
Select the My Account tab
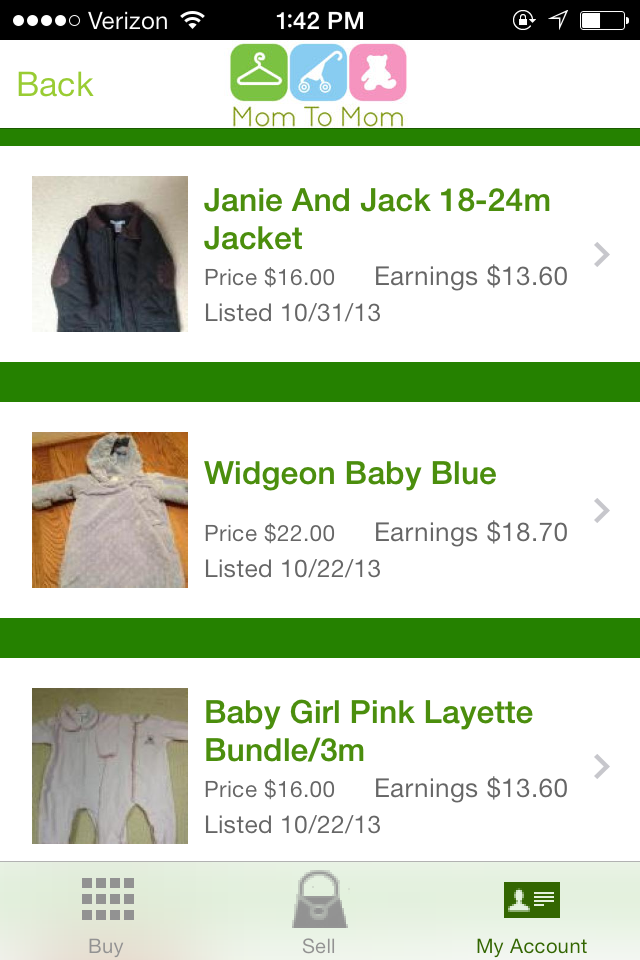tap(531, 915)
